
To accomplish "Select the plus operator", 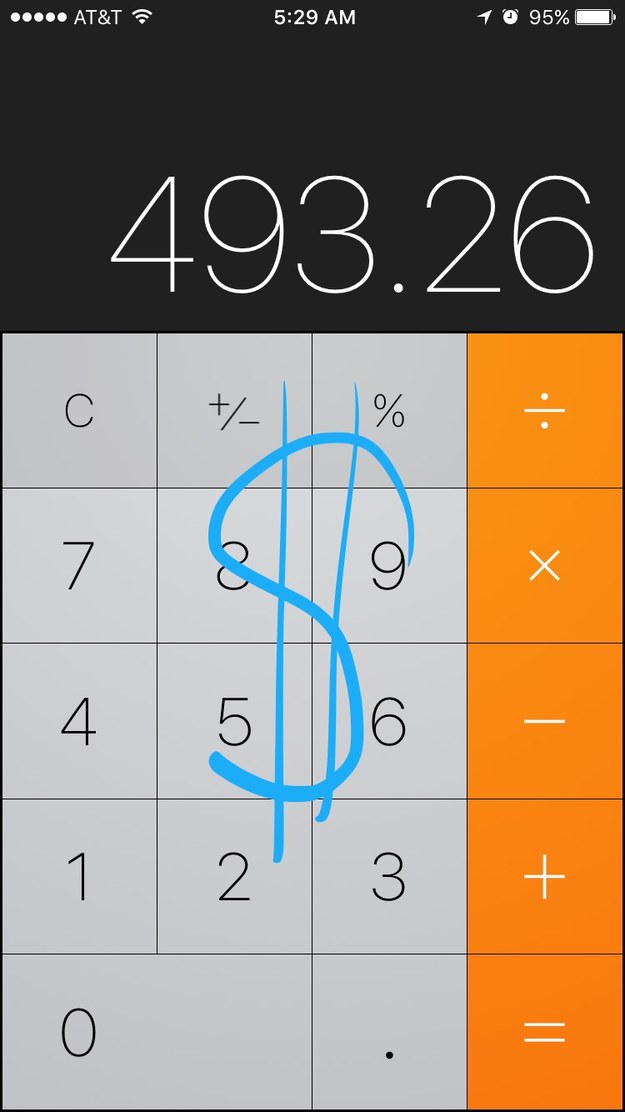I will point(546,876).
